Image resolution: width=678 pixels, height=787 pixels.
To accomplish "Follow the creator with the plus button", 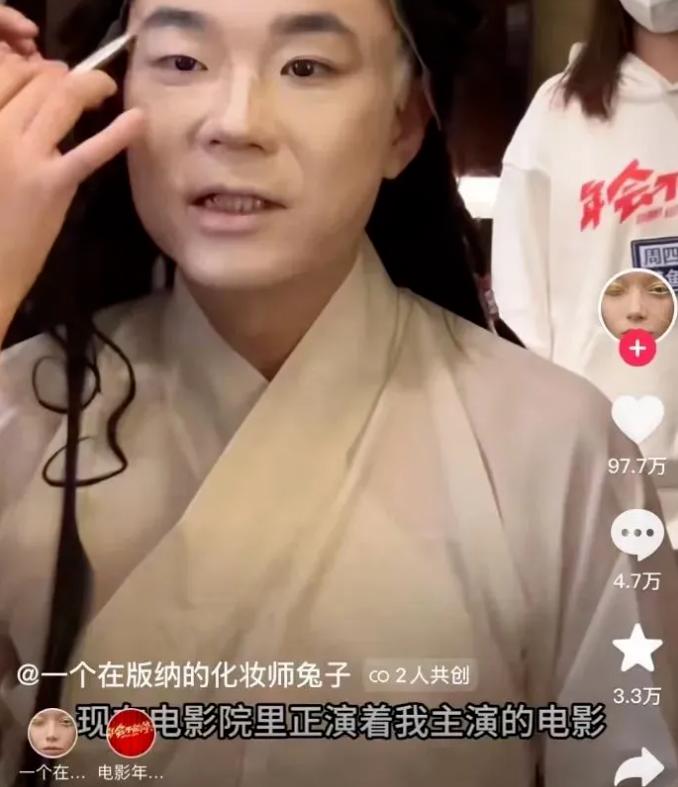I will point(637,349).
